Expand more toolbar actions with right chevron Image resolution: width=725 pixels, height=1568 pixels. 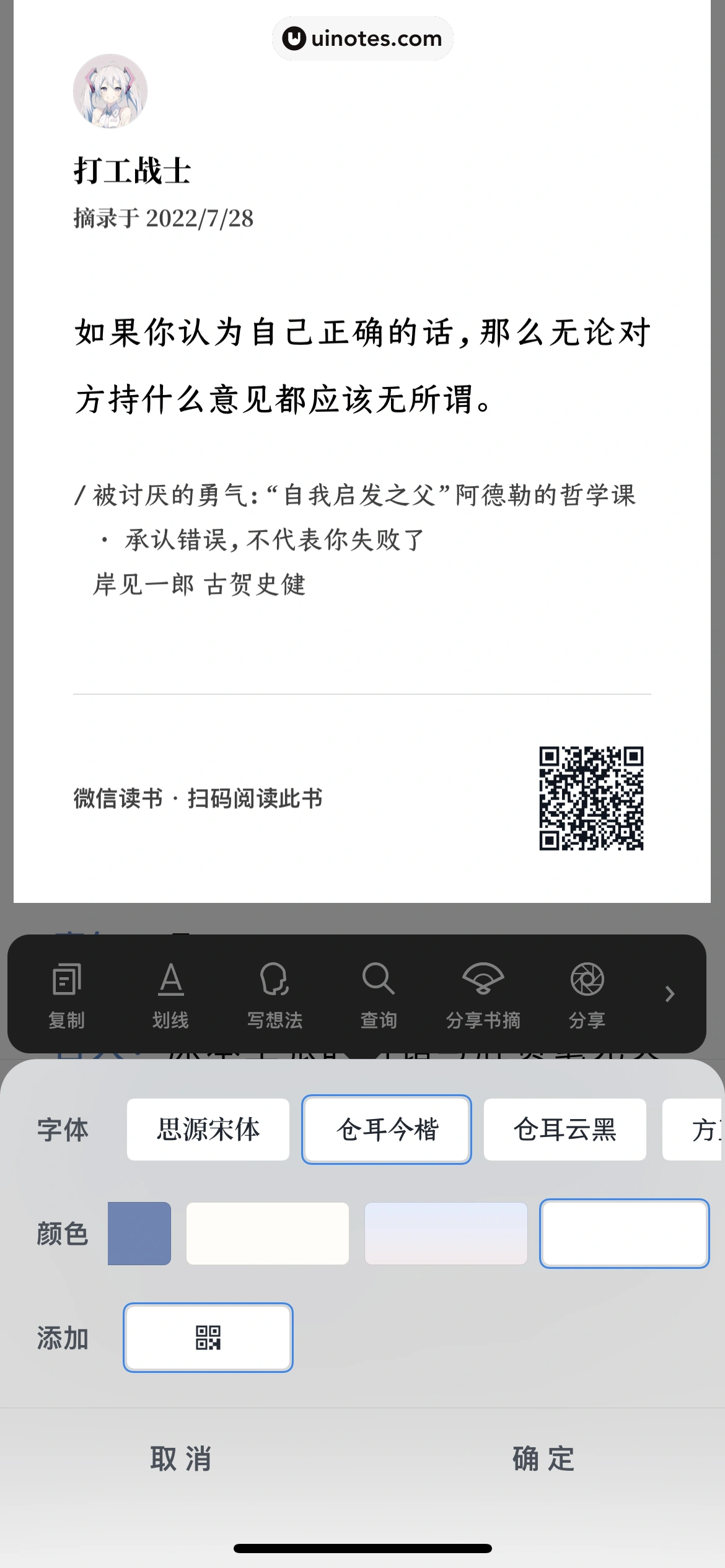tap(669, 994)
